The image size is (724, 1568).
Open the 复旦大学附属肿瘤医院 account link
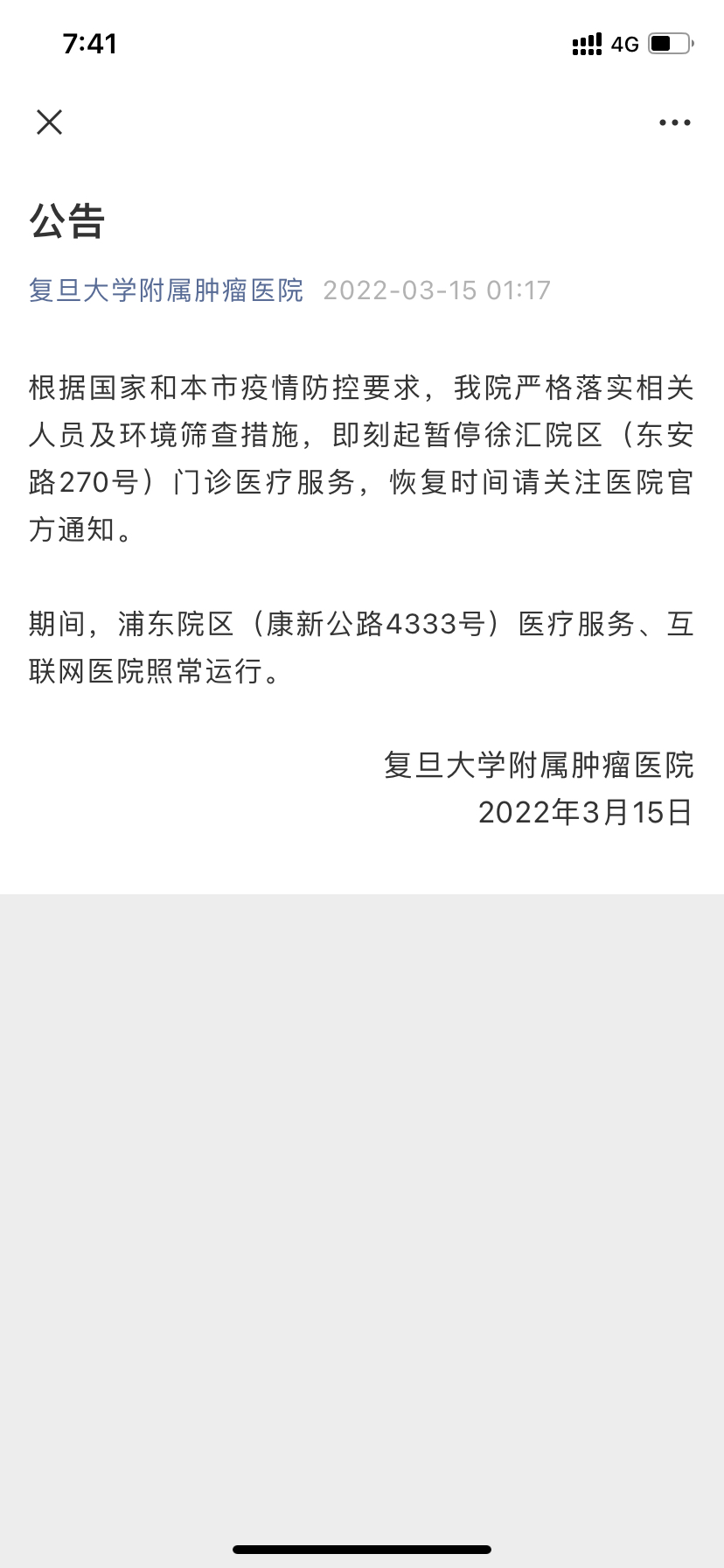(x=166, y=290)
